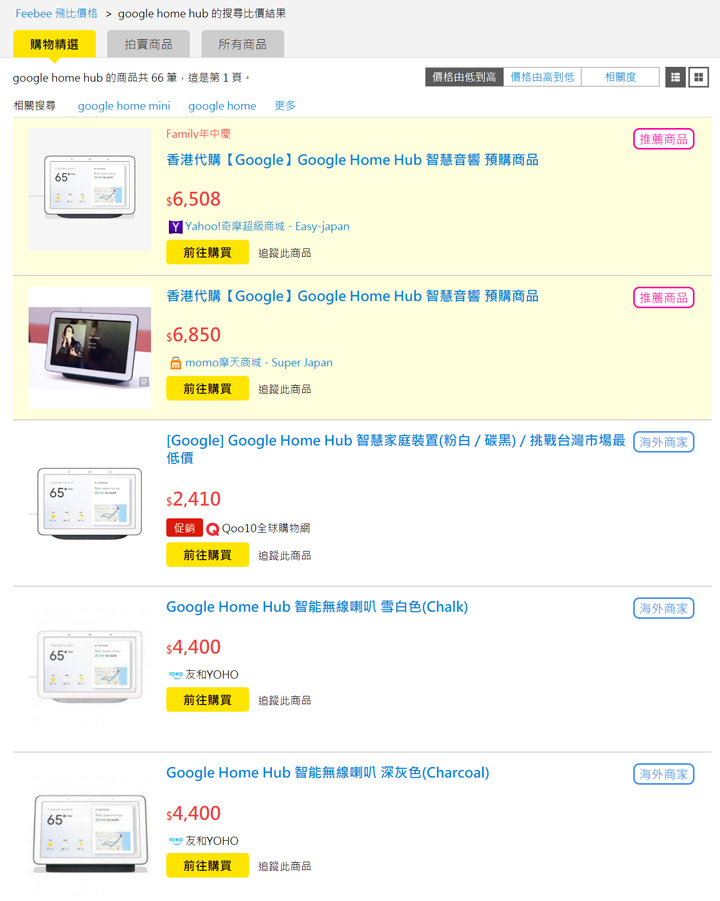This screenshot has width=720, height=901.
Task: Click the Yahoo!奇摩超級商城 store icon
Action: click(175, 227)
